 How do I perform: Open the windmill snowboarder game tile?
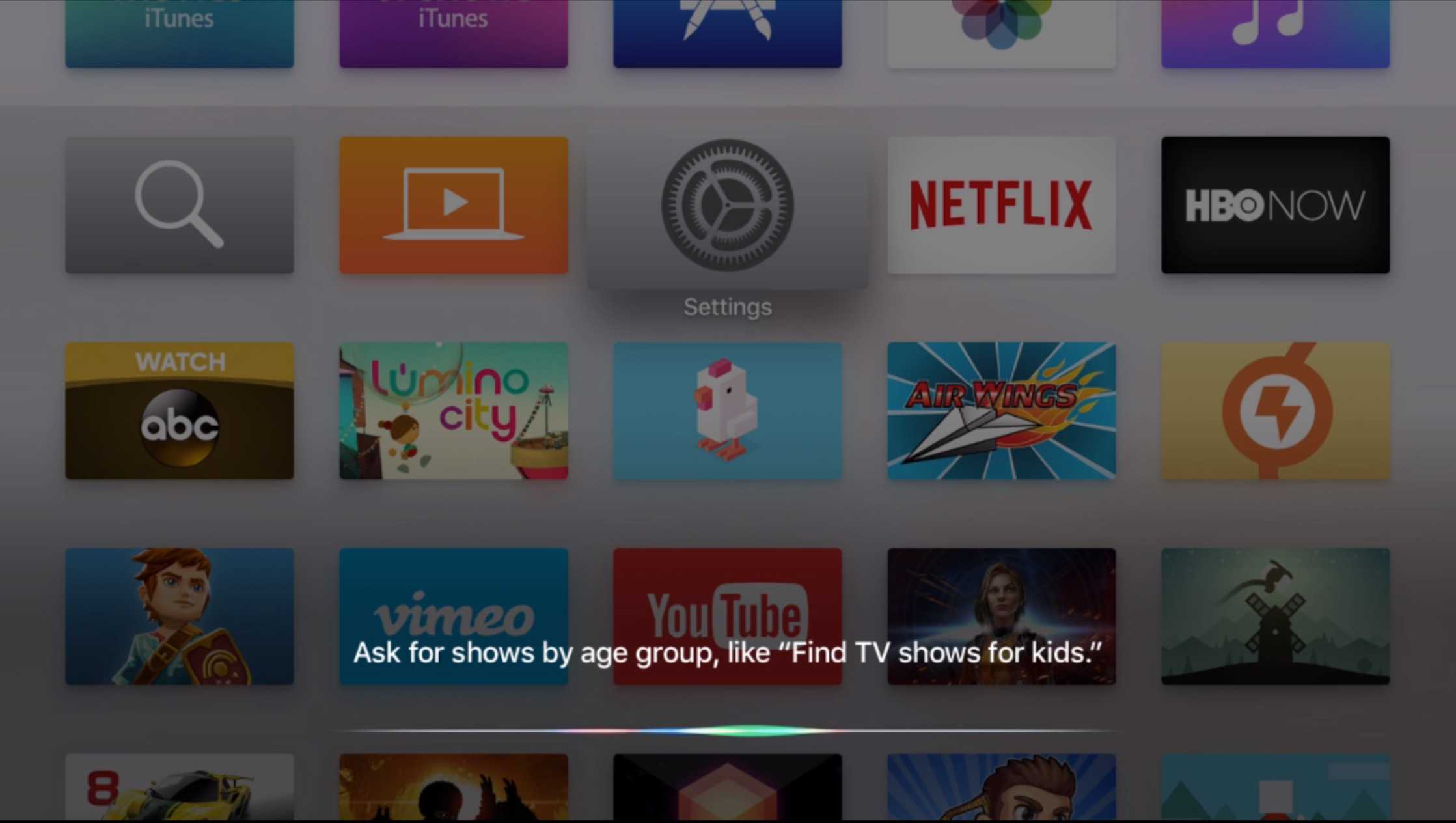point(1275,616)
